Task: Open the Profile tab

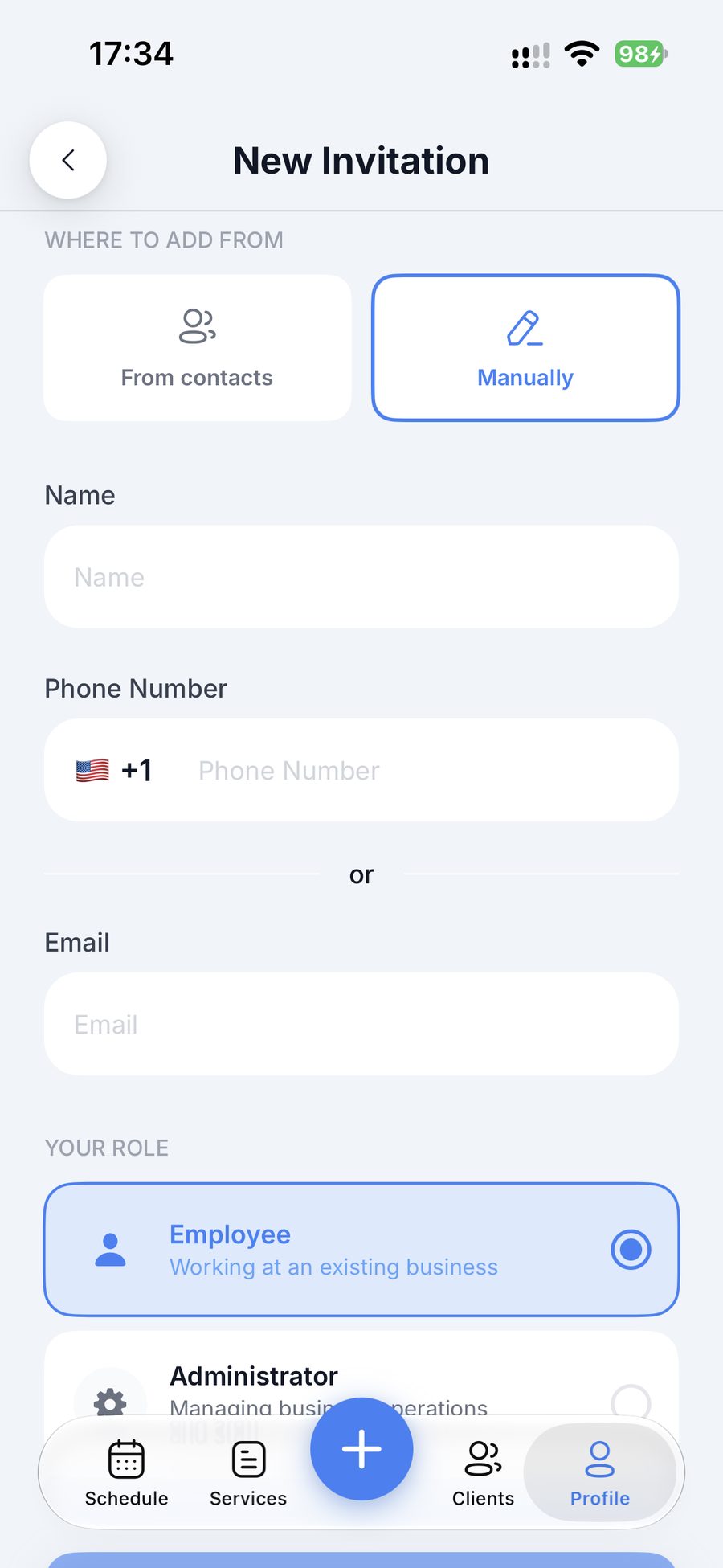Action: [600, 1474]
